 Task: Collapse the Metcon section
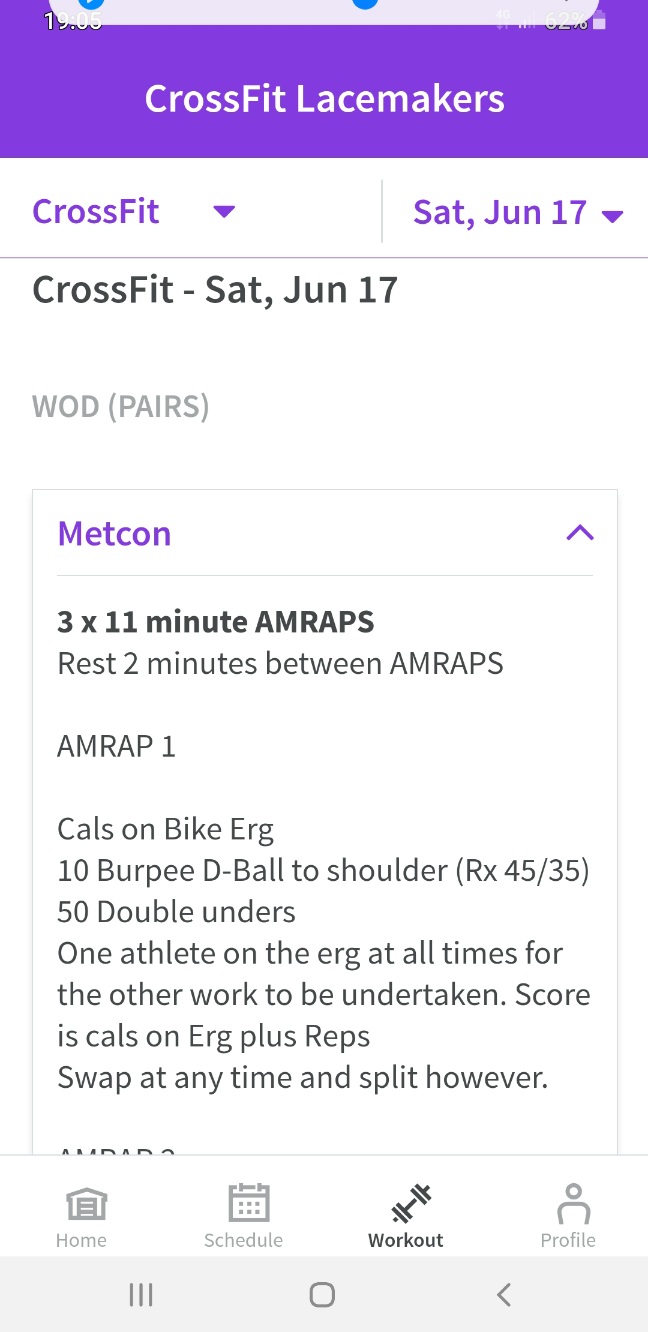[579, 533]
